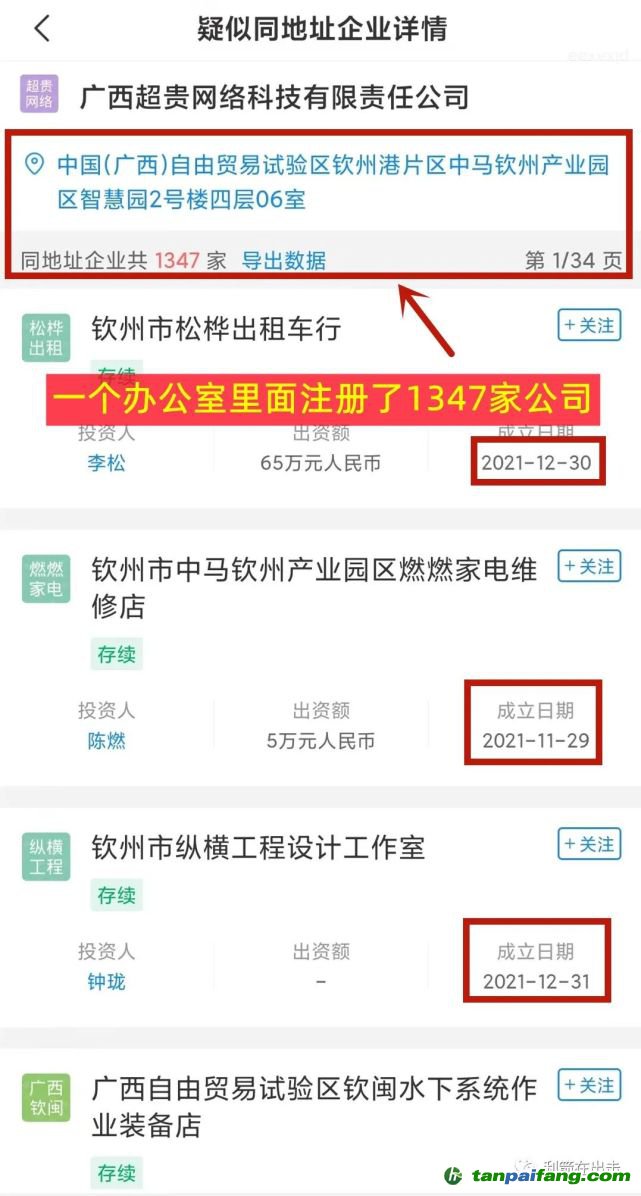Open 广西超贵网络科技有限责任公司 company header
This screenshot has width=641, height=1196.
(x=274, y=97)
